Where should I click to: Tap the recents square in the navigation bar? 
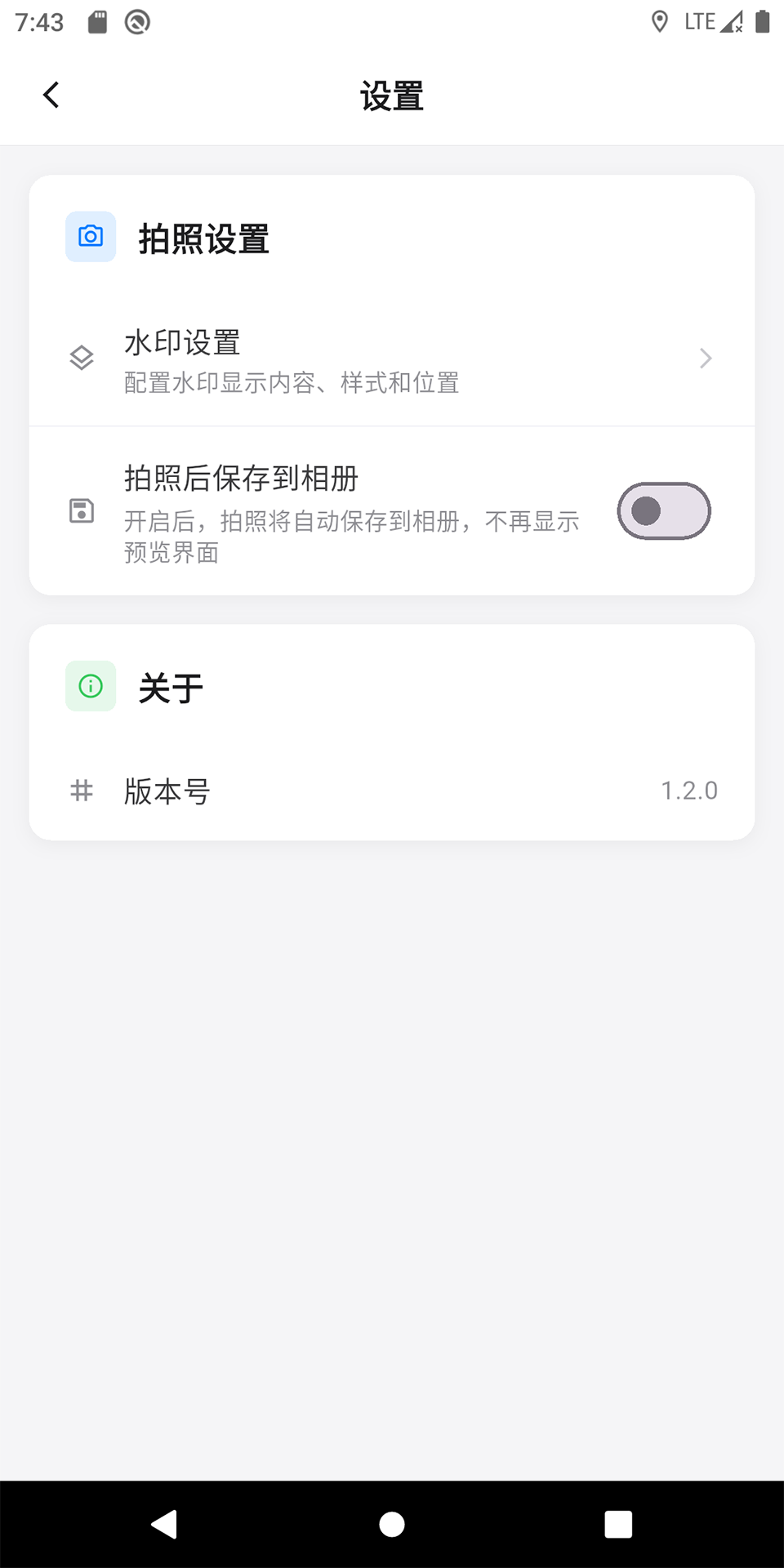coord(618,1524)
